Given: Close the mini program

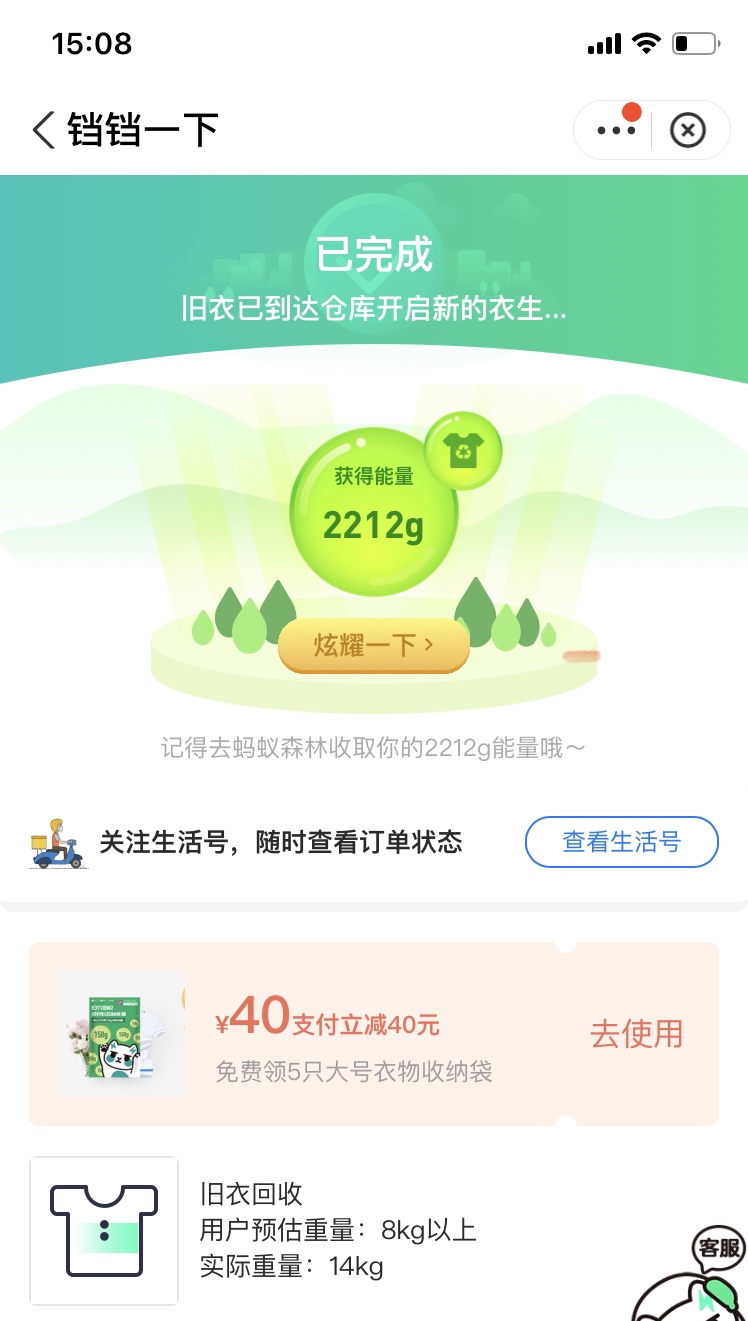Looking at the screenshot, I should (687, 130).
